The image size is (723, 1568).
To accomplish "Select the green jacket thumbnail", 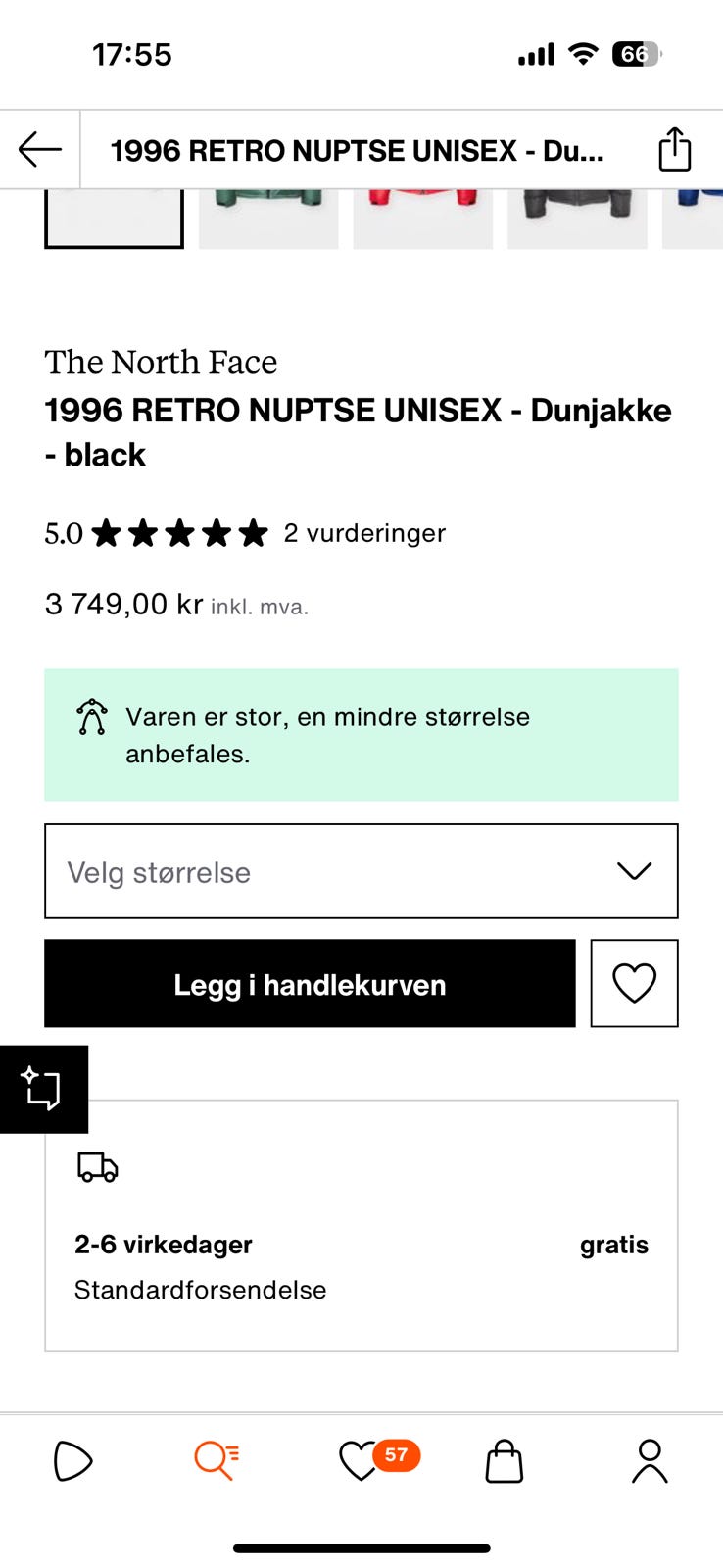I will [x=268, y=211].
